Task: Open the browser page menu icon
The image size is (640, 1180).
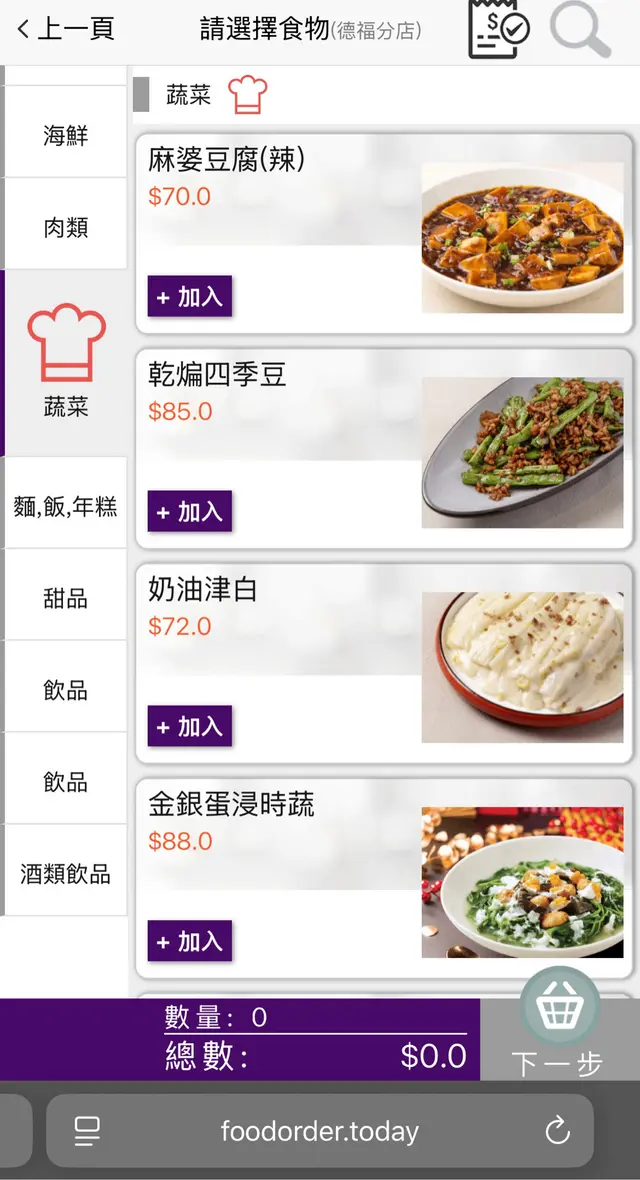Action: pos(88,1131)
